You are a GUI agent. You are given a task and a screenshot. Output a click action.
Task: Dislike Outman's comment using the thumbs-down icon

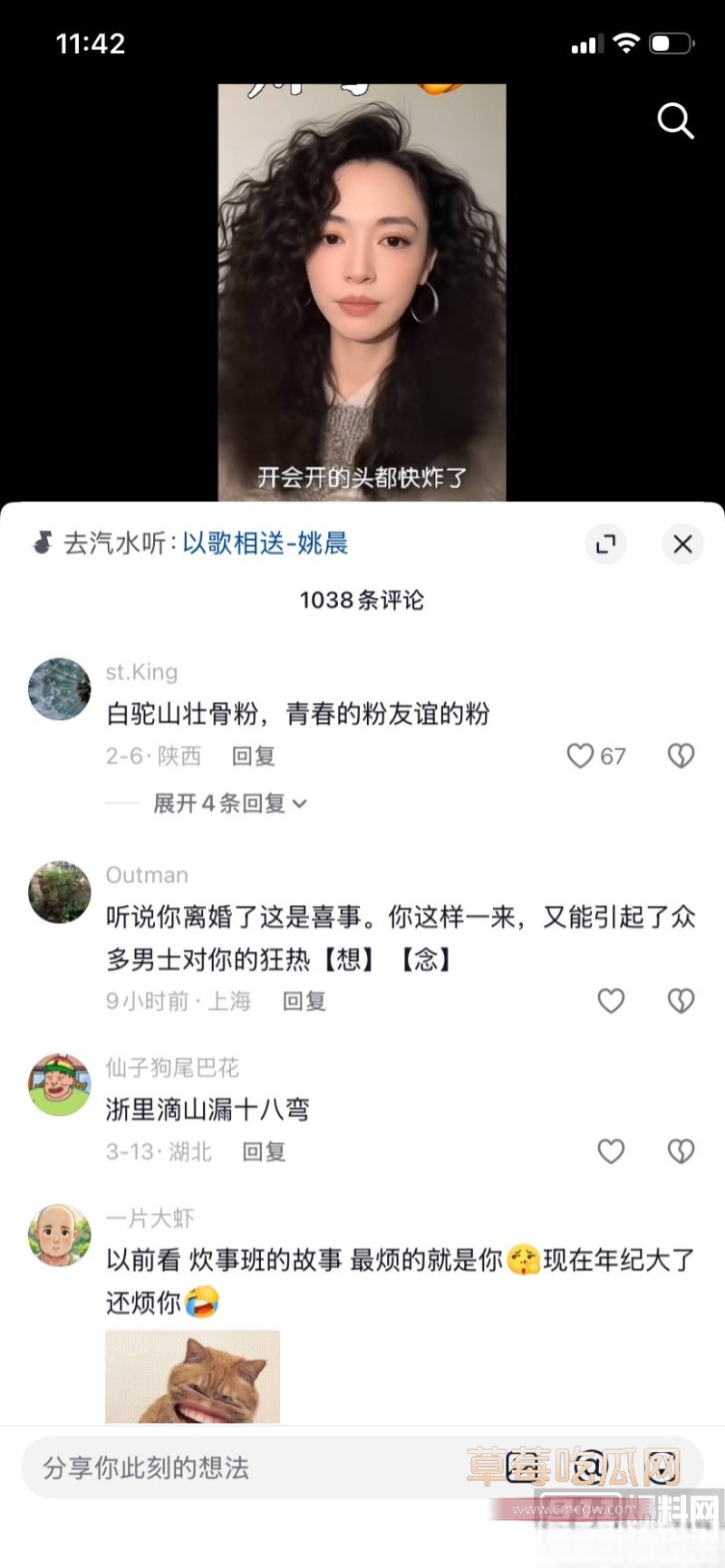coord(681,1001)
